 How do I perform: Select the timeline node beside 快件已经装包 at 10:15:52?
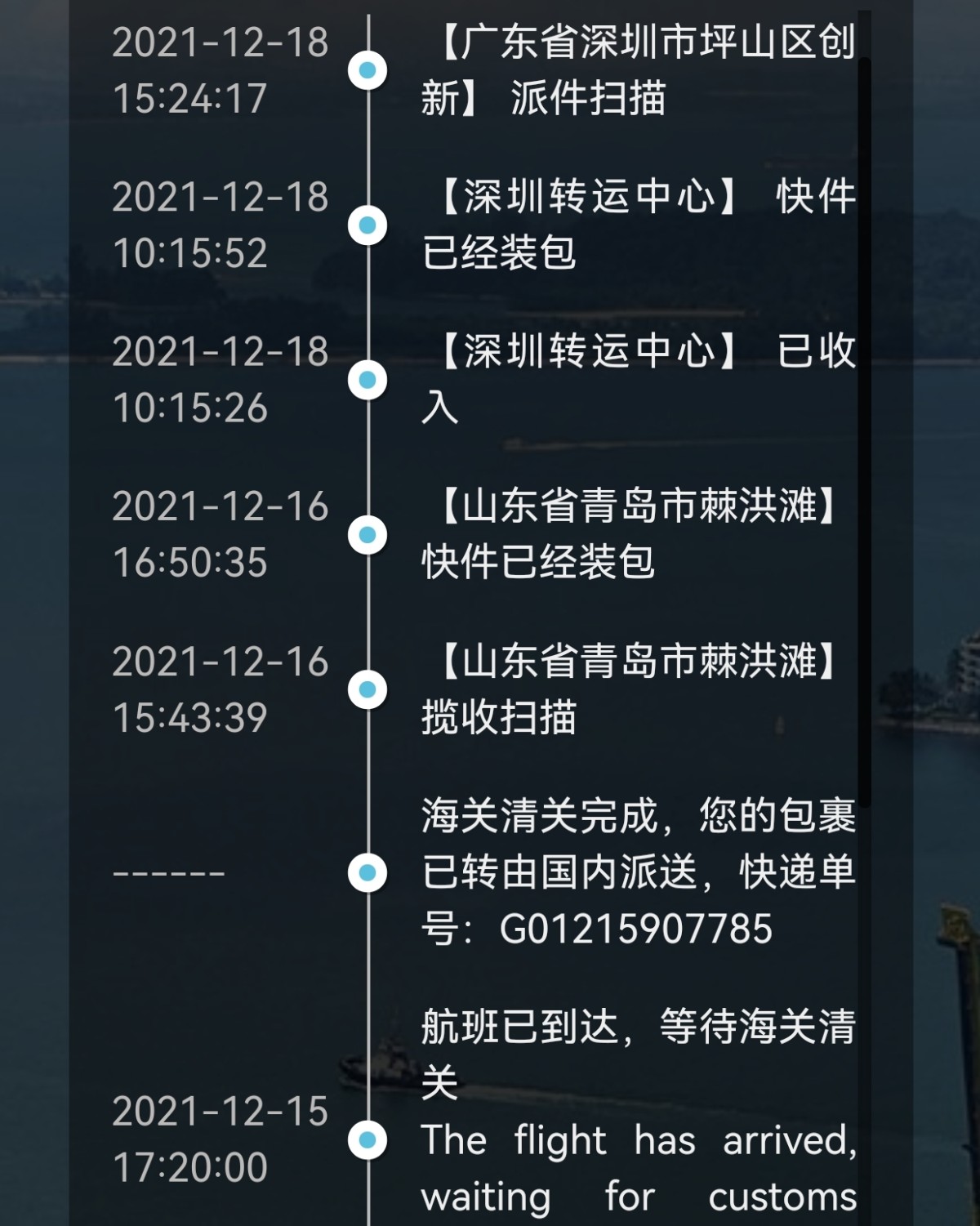[367, 225]
